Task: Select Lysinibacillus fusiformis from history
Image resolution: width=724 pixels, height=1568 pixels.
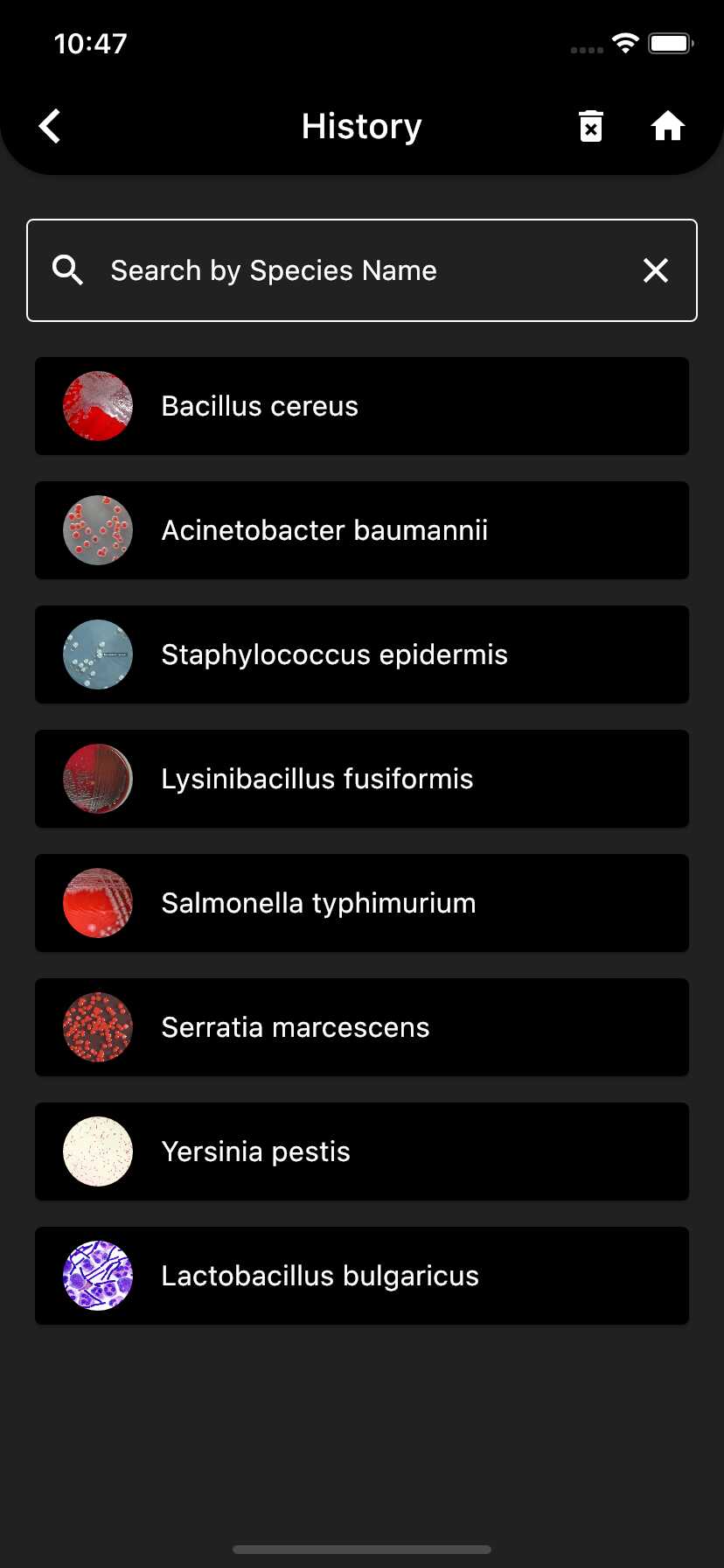Action: coord(362,779)
